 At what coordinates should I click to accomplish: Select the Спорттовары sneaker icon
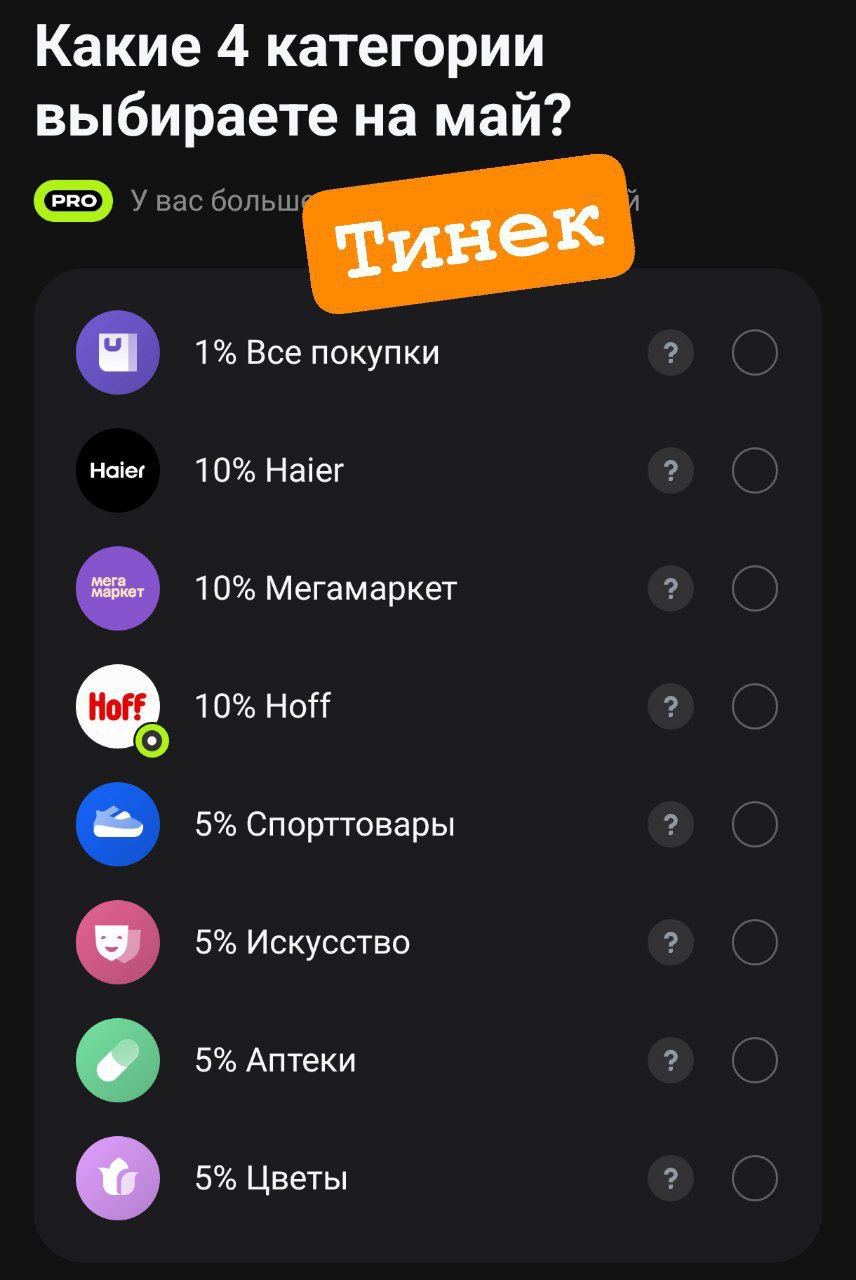[x=117, y=824]
